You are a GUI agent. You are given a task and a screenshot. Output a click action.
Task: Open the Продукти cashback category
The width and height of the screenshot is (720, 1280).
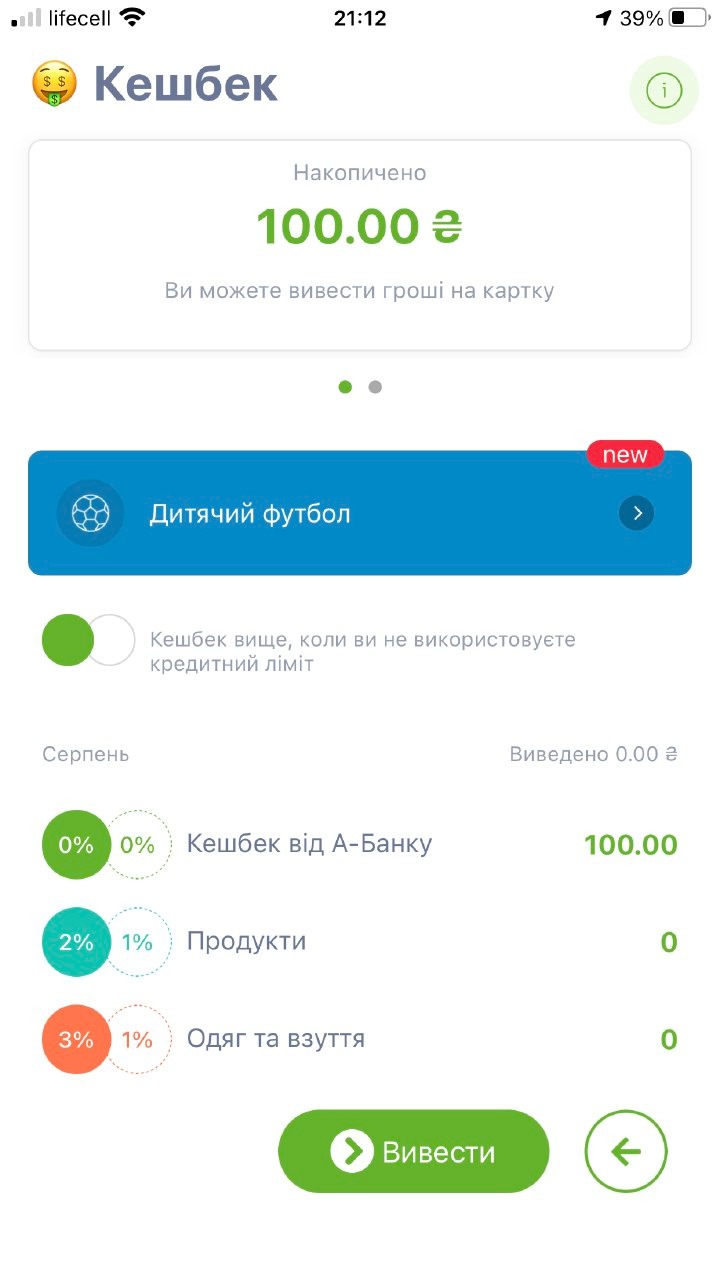tap(360, 942)
